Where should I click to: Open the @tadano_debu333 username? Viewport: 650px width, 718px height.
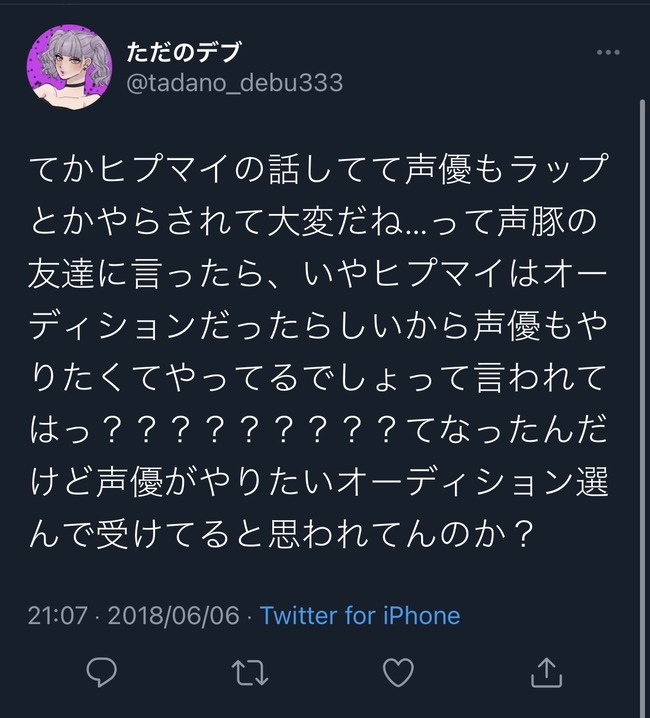tap(236, 83)
